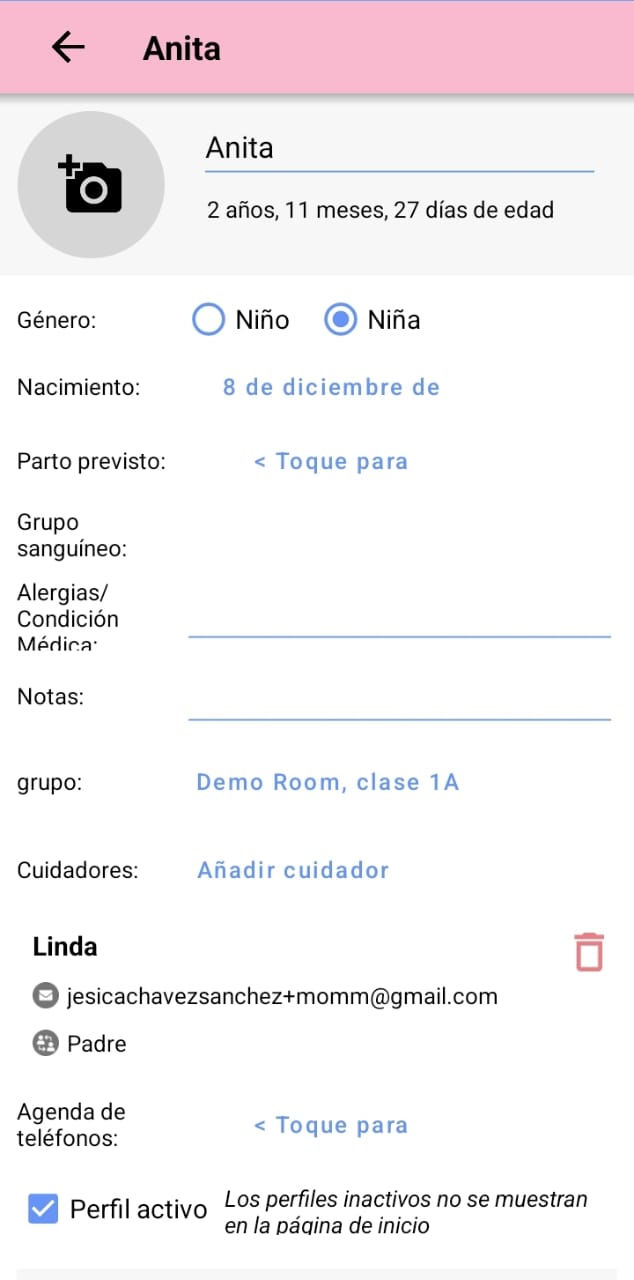Delete caregiver Linda with the trash icon
Image resolution: width=634 pixels, height=1280 pixels.
(589, 951)
